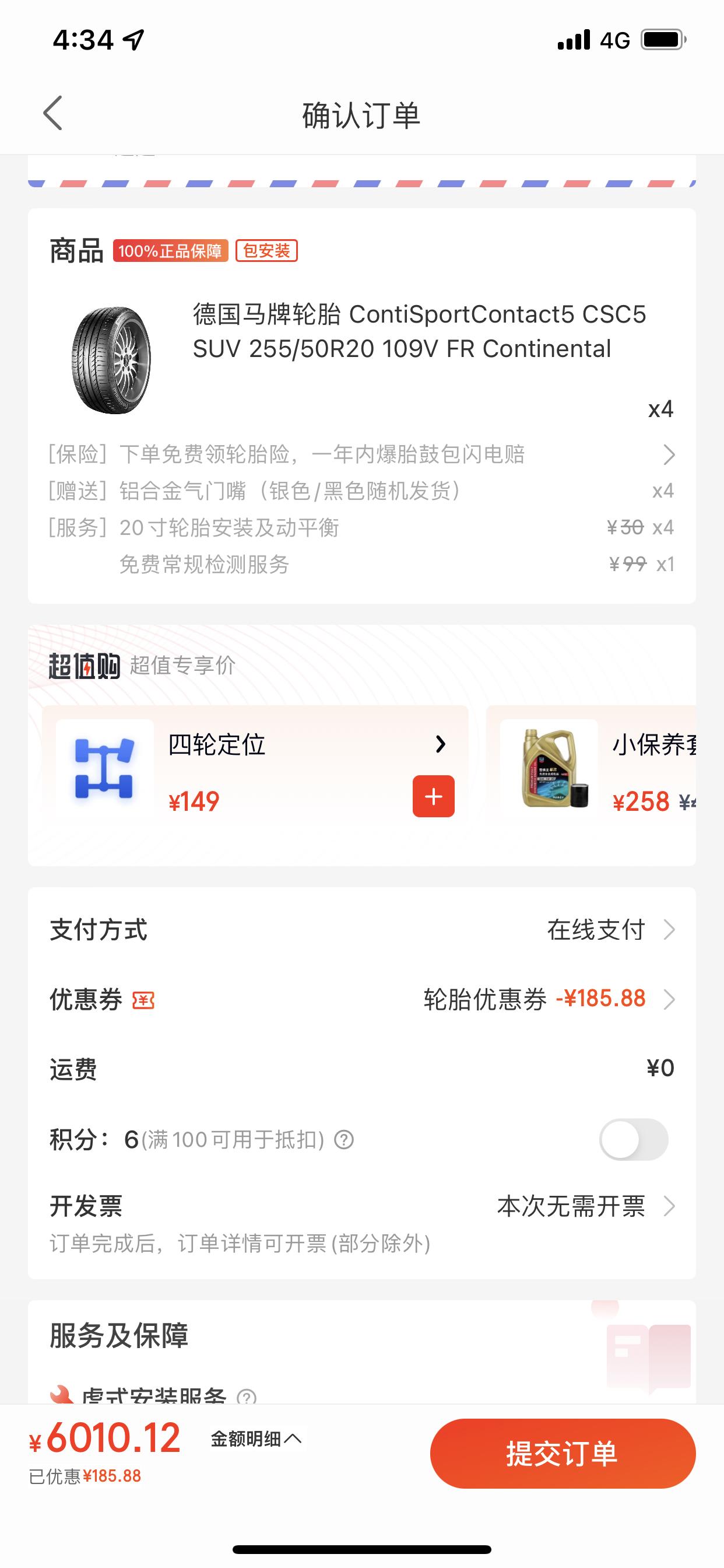Toggle the 积分 points deduction switch
Viewport: 724px width, 1568px height.
click(x=633, y=1139)
